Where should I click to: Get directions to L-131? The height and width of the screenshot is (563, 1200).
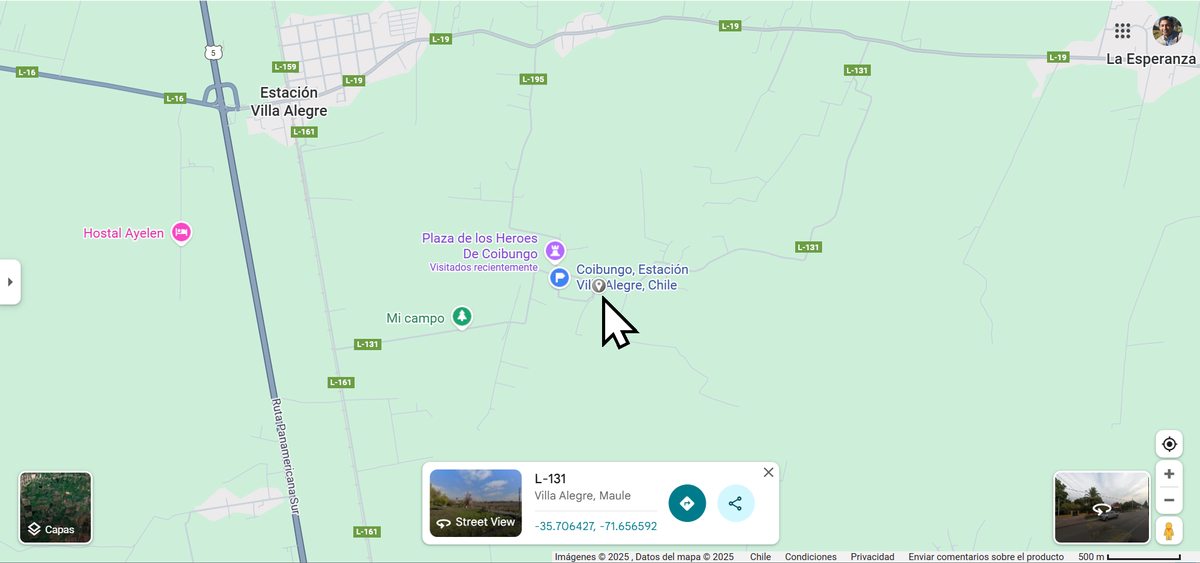(x=687, y=503)
